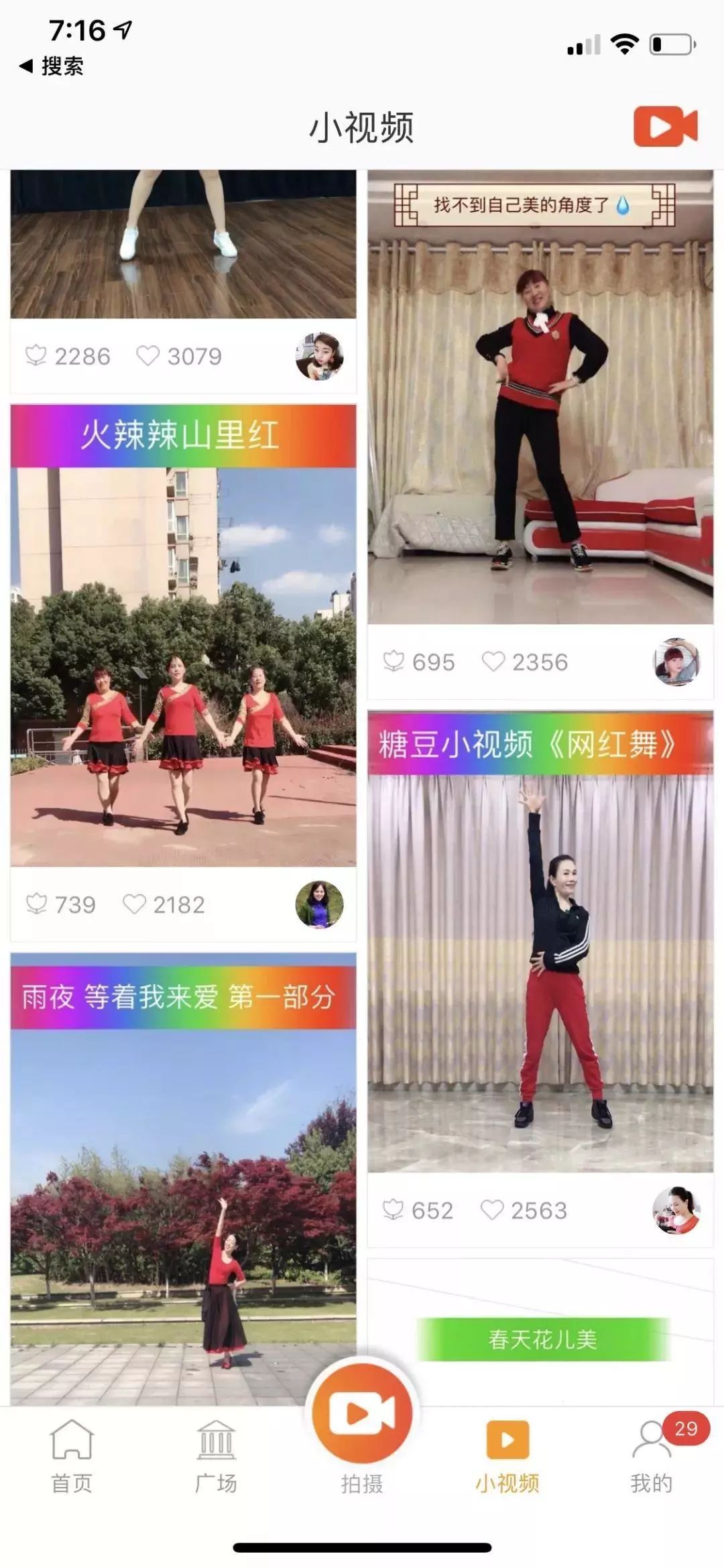Image resolution: width=724 pixels, height=1568 pixels.
Task: Visit the uploader profile beside 2563 likes
Action: click(x=676, y=1210)
